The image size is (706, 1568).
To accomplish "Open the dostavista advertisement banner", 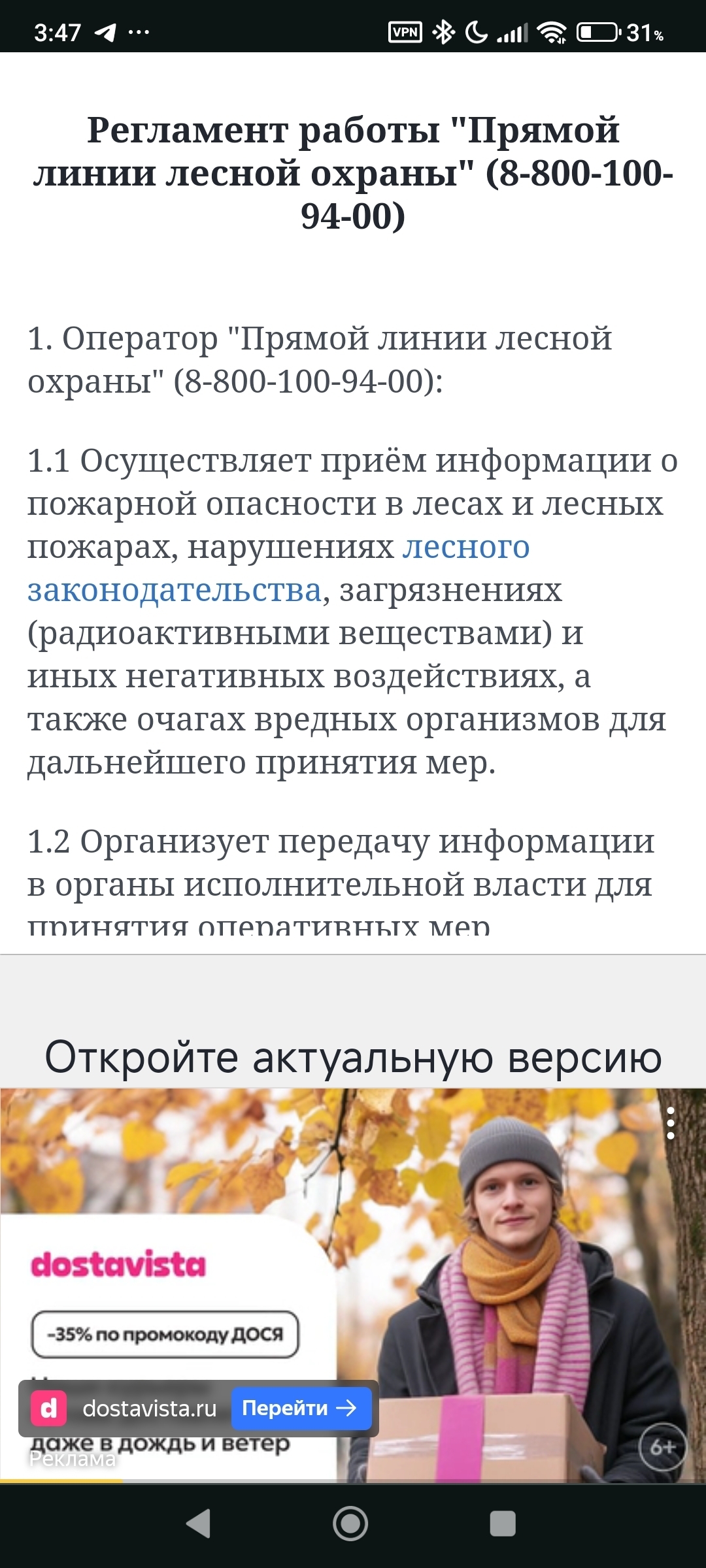I will [x=497, y=1274].
